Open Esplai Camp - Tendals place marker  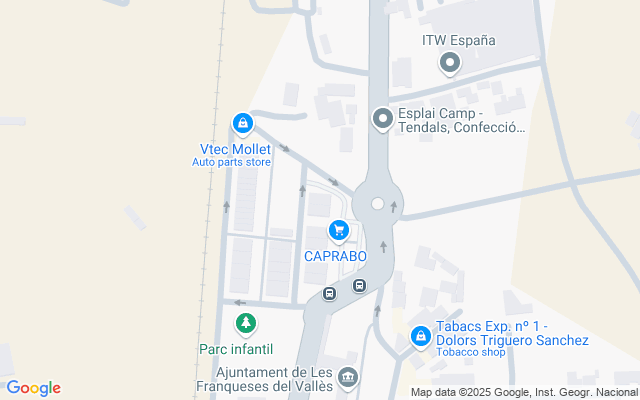pos(382,119)
